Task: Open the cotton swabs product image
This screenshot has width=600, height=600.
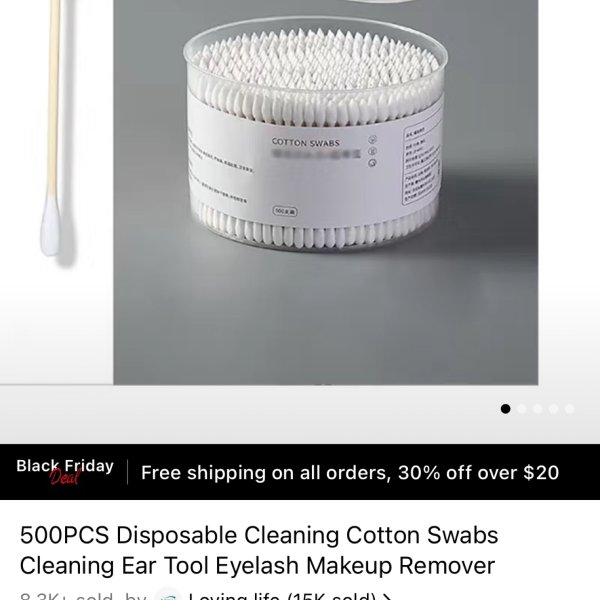Action: click(325, 190)
